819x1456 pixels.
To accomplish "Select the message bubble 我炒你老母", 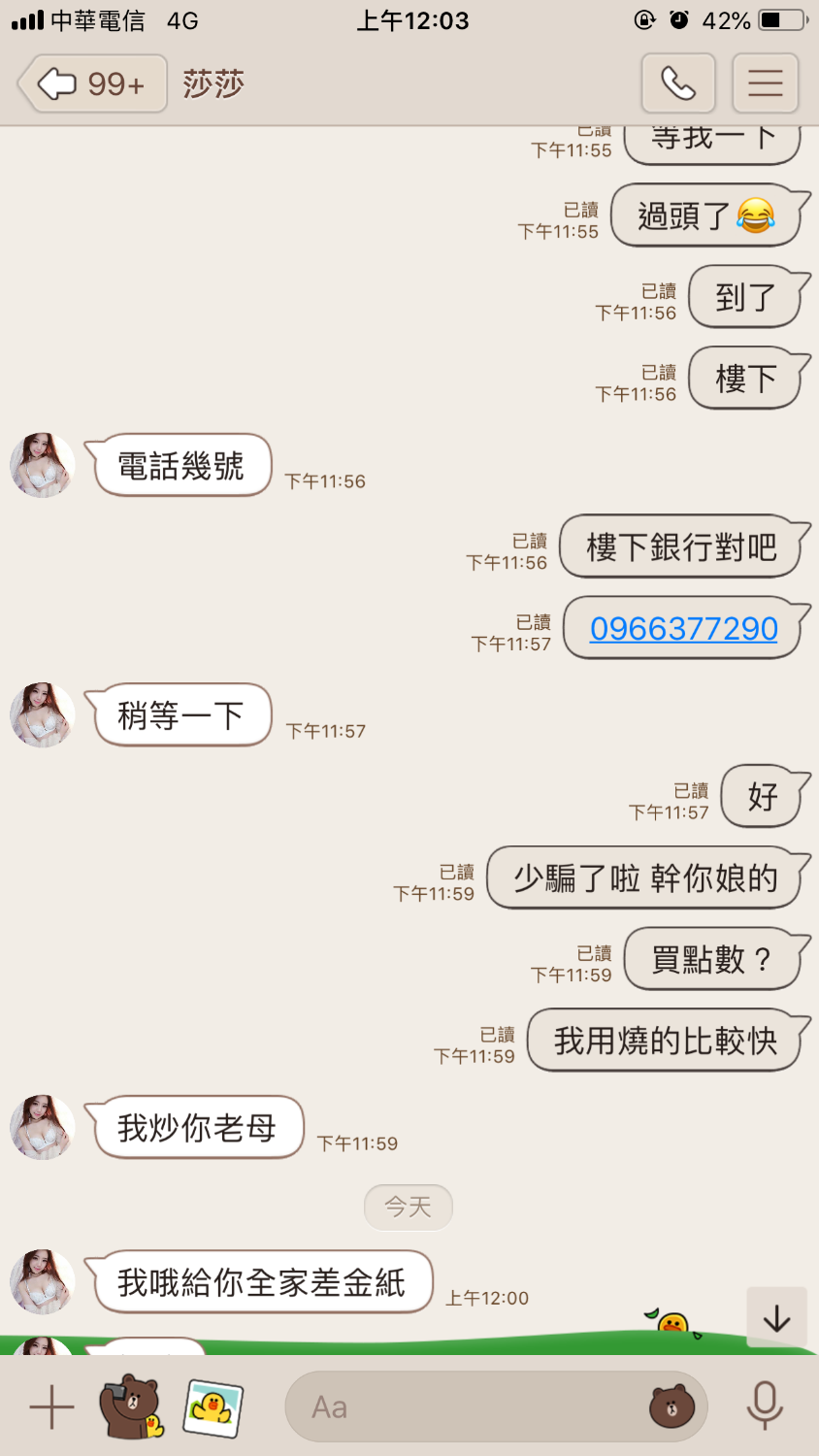I will coord(197,1128).
